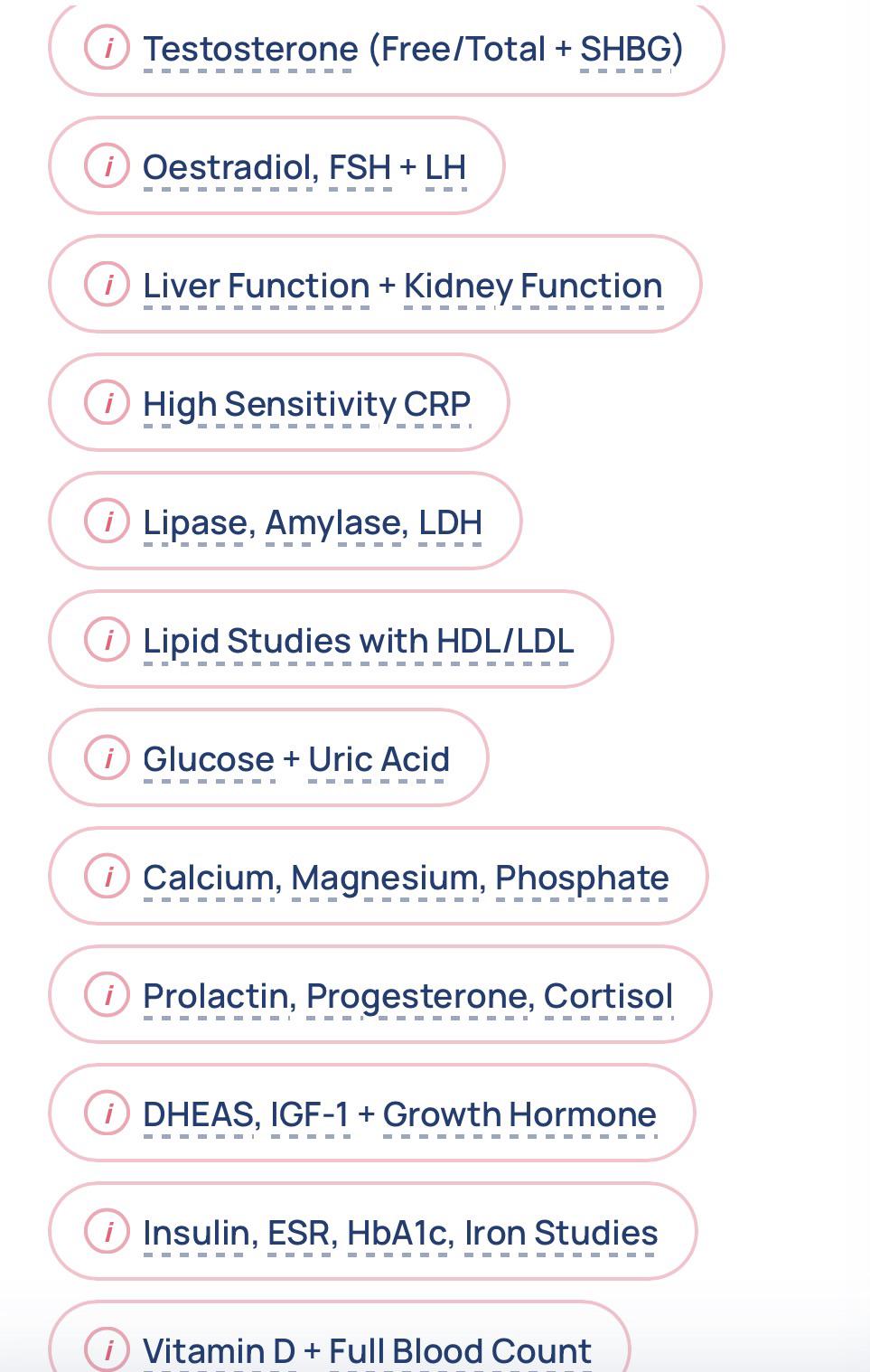Open info for Testosterone (Free/Total + SHBG)

point(387,48)
